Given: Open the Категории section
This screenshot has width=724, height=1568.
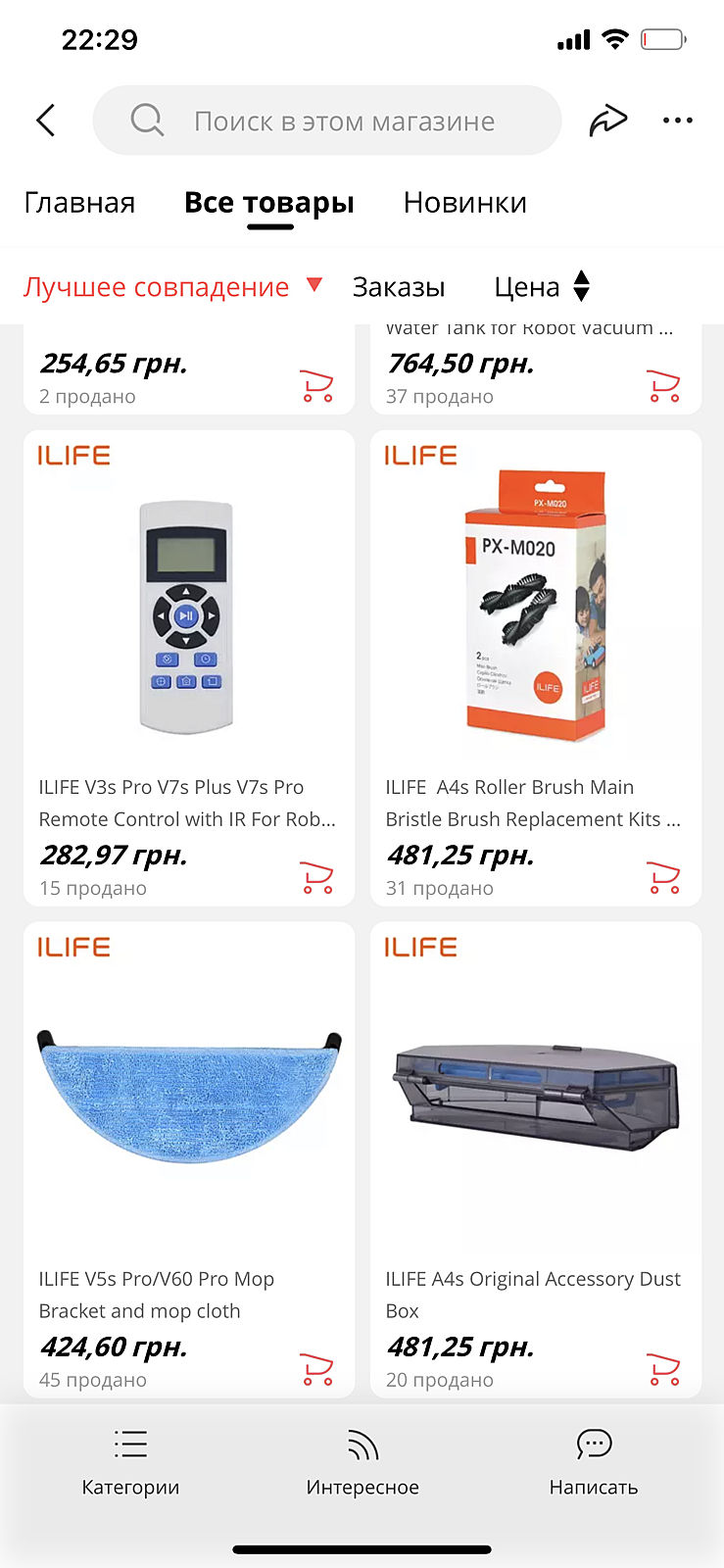Looking at the screenshot, I should point(130,1462).
